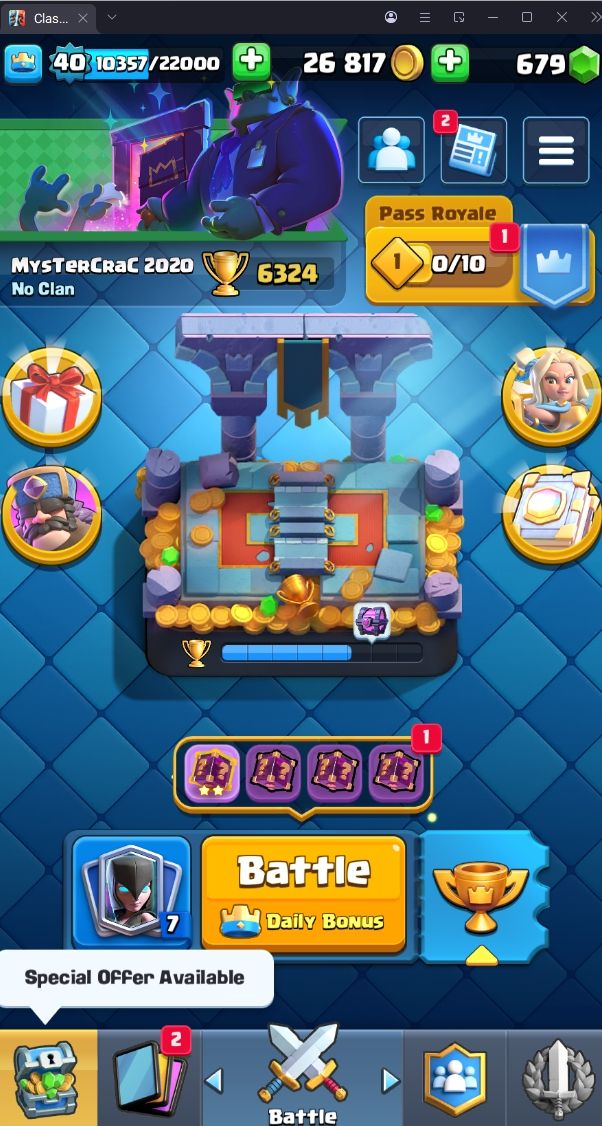Open the red gift box offer
Viewport: 602px width, 1126px height.
pyautogui.click(x=52, y=398)
